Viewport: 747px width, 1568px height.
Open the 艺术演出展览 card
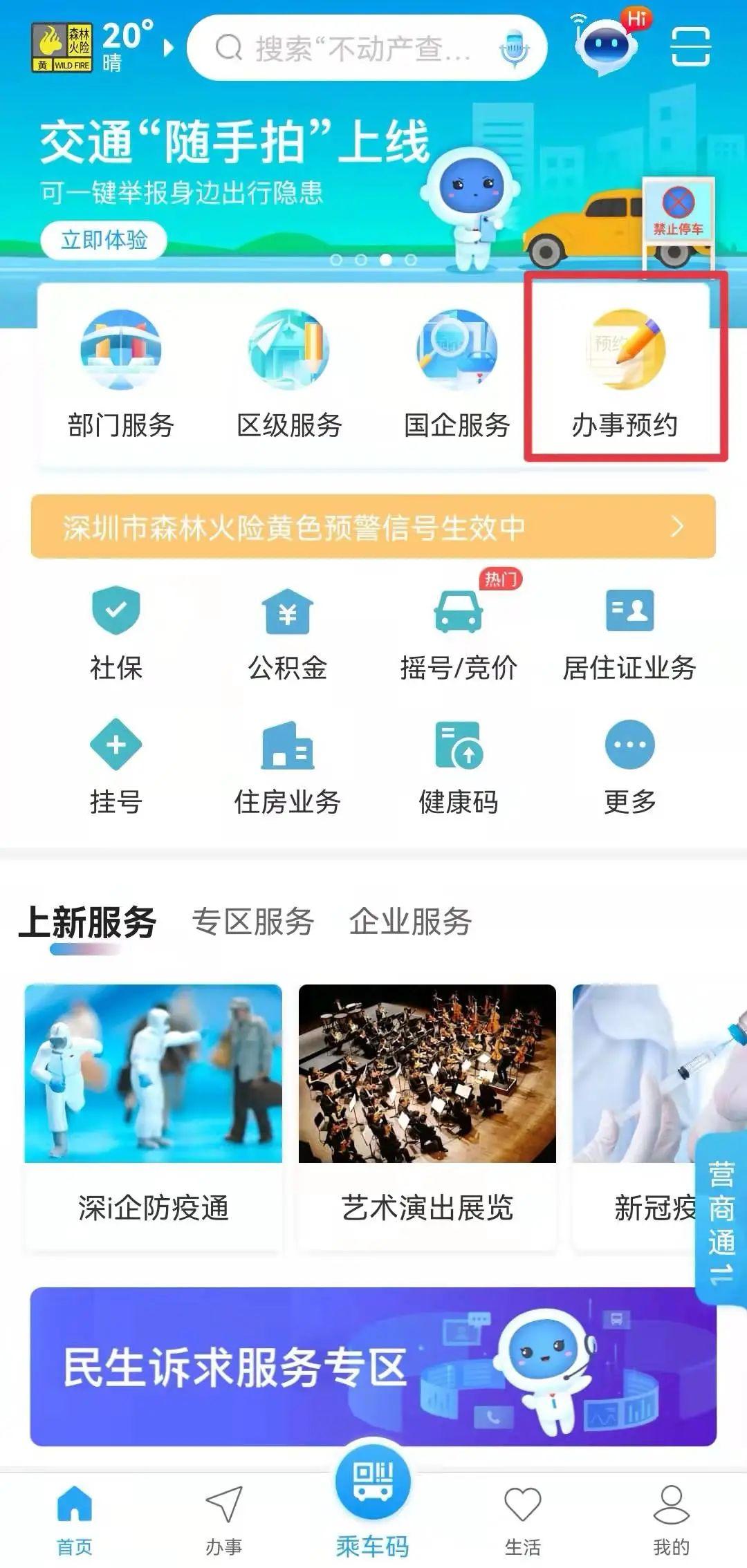coord(427,1114)
